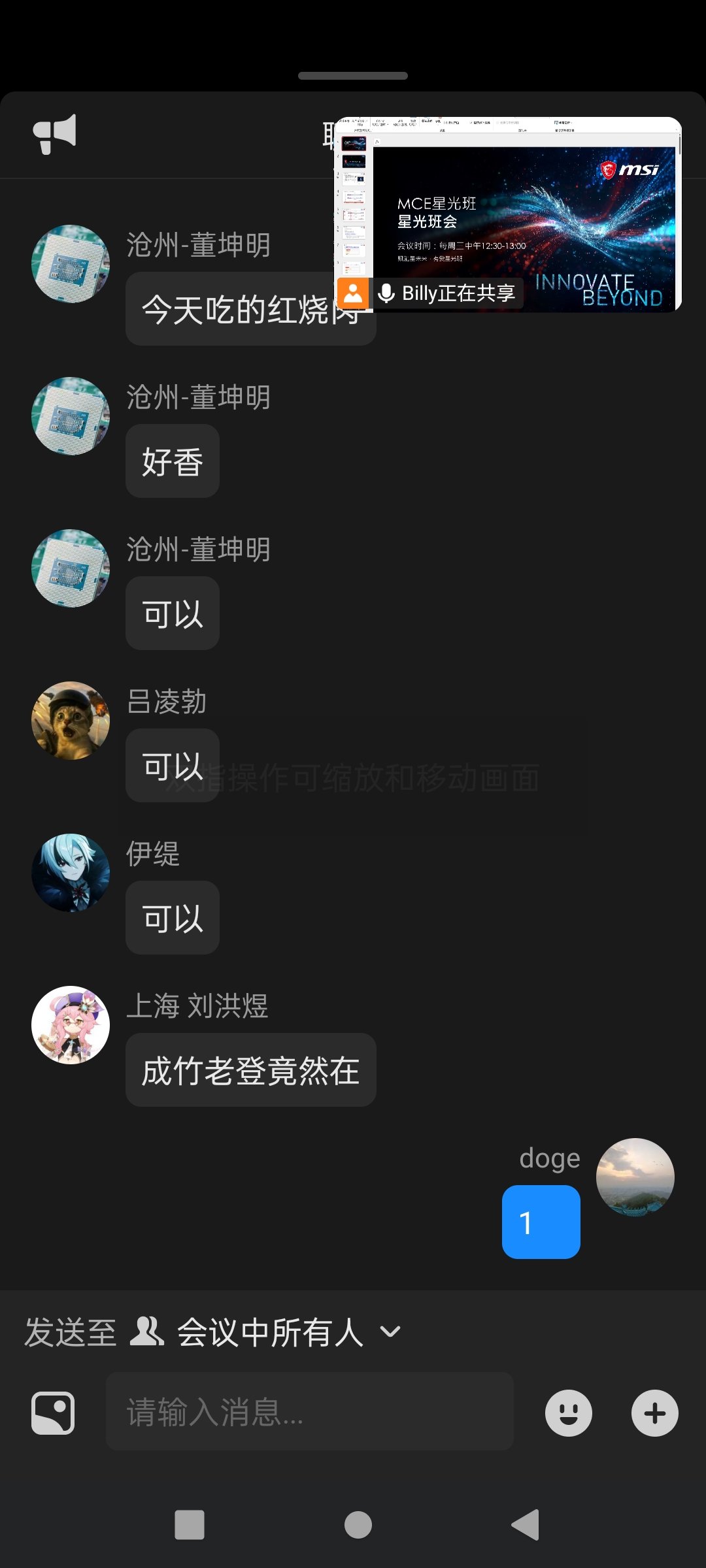The height and width of the screenshot is (1568, 706).
Task: Open the announcement megaphone icon
Action: click(x=55, y=133)
